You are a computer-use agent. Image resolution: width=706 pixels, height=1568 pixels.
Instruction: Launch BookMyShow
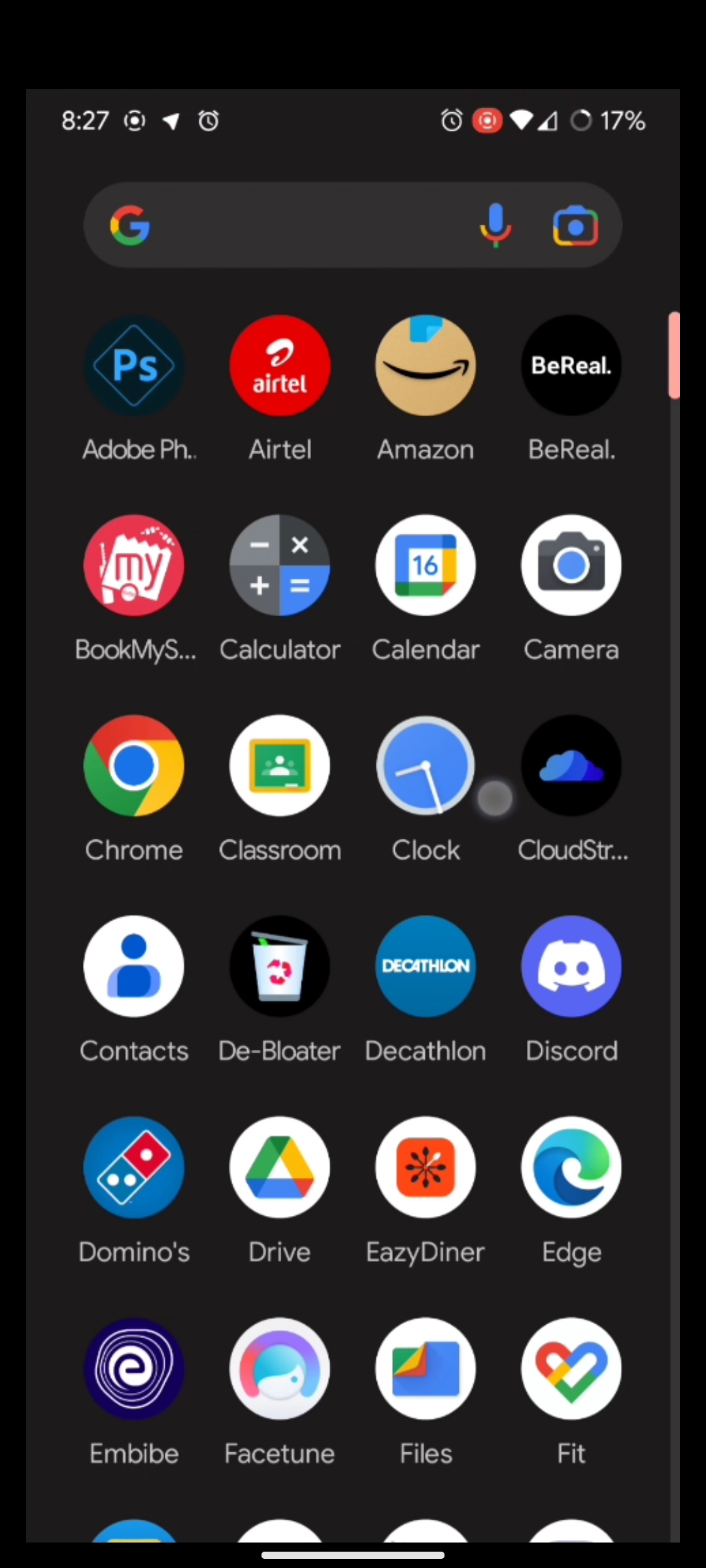[134, 565]
